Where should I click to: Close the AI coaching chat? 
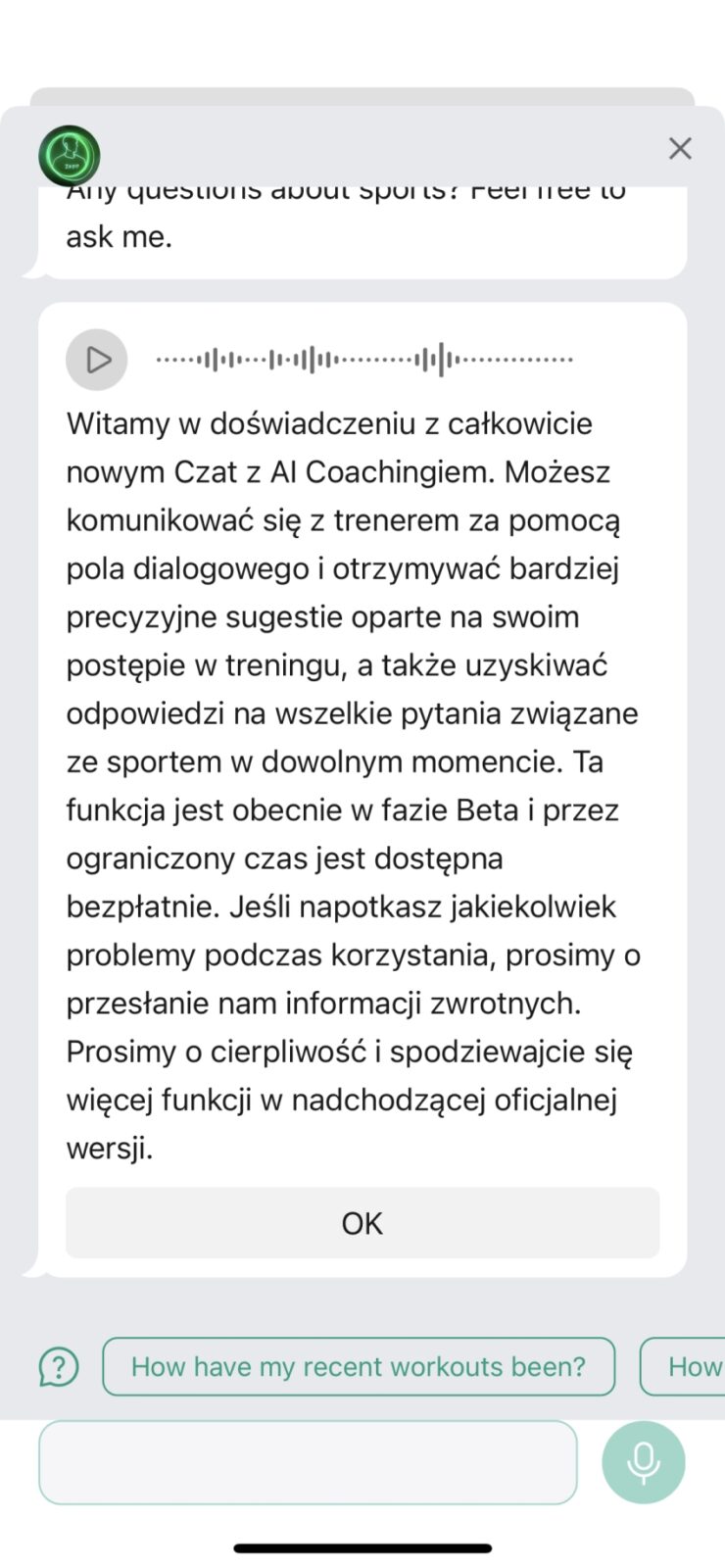(679, 148)
